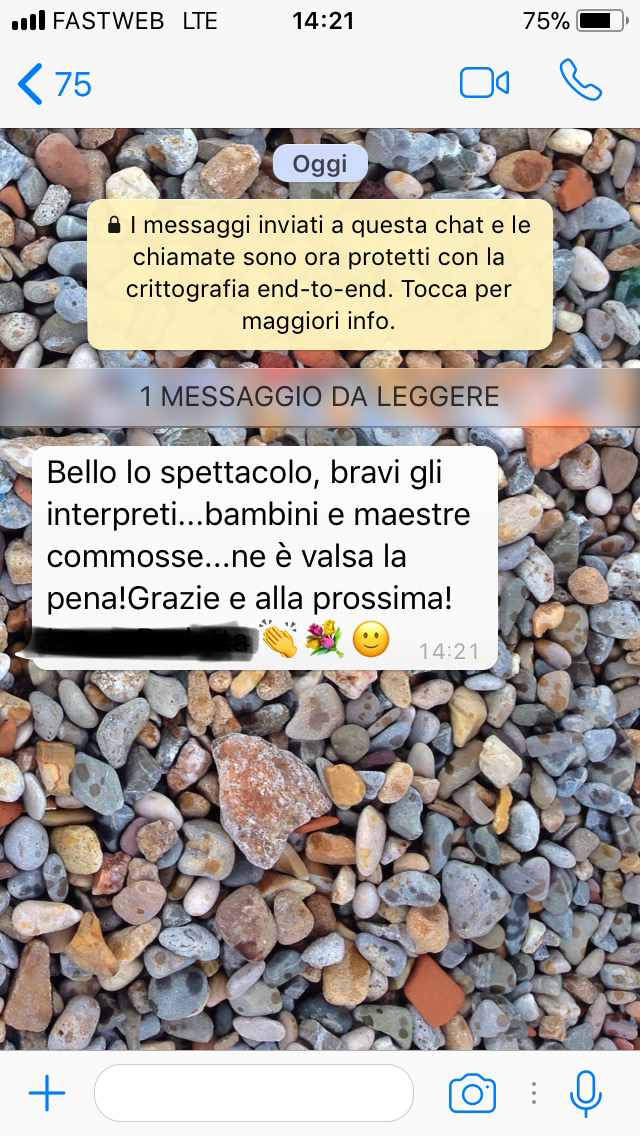Tap the message text field
This screenshot has height=1136, width=640.
[254, 1093]
